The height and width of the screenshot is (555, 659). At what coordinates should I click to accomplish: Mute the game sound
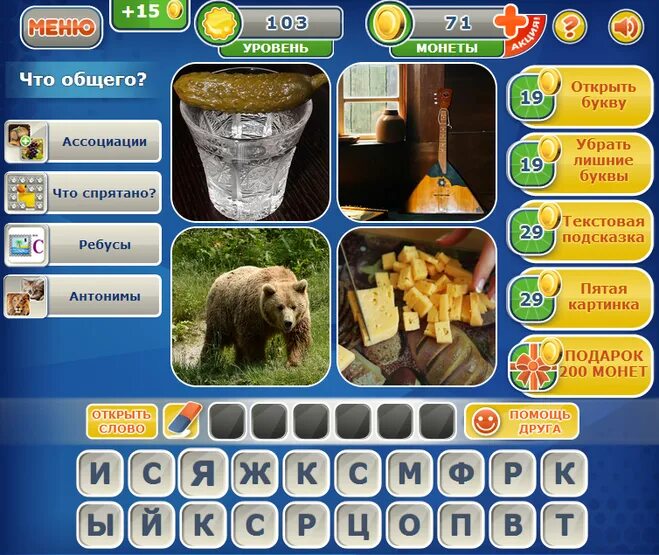coord(626,27)
